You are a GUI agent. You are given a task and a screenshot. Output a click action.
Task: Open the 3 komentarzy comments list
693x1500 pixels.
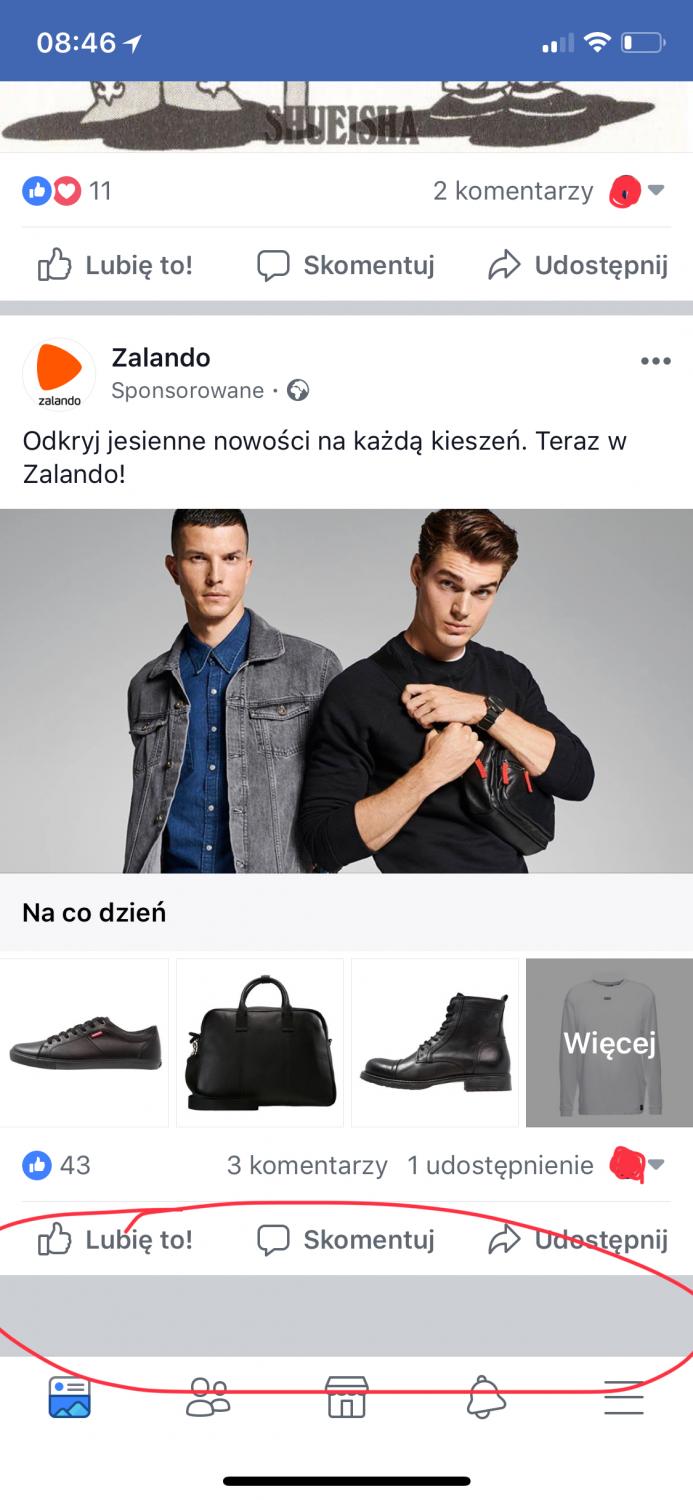(x=307, y=1165)
